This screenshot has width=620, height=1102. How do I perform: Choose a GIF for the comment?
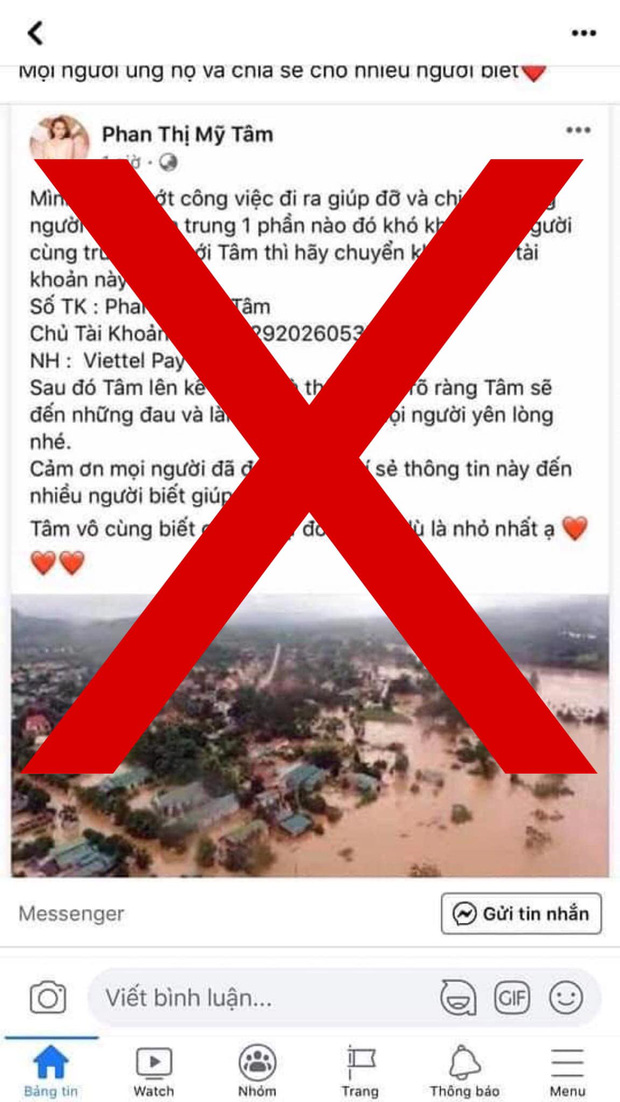click(511, 997)
